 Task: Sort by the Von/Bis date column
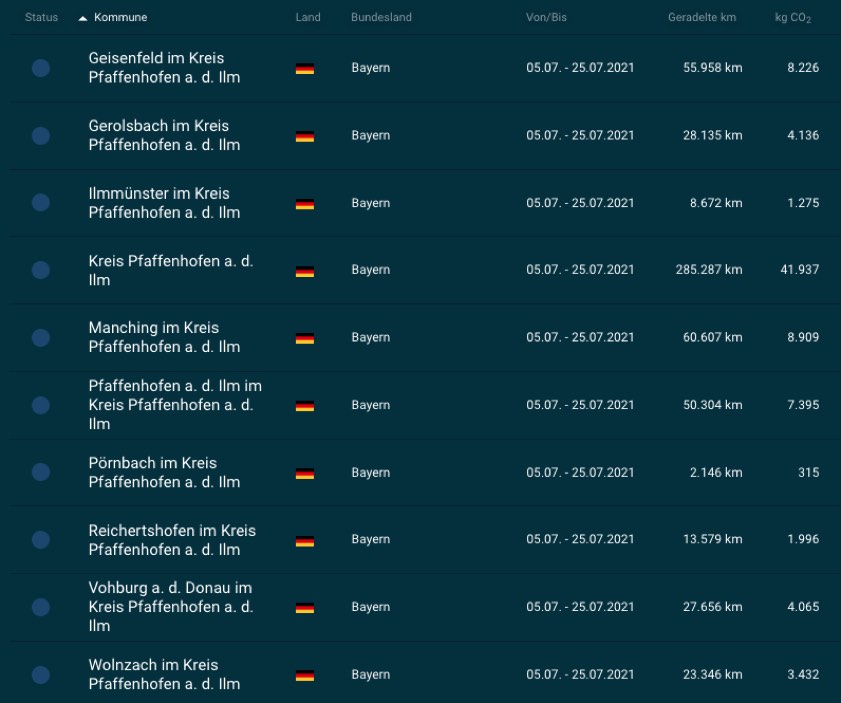(x=546, y=18)
